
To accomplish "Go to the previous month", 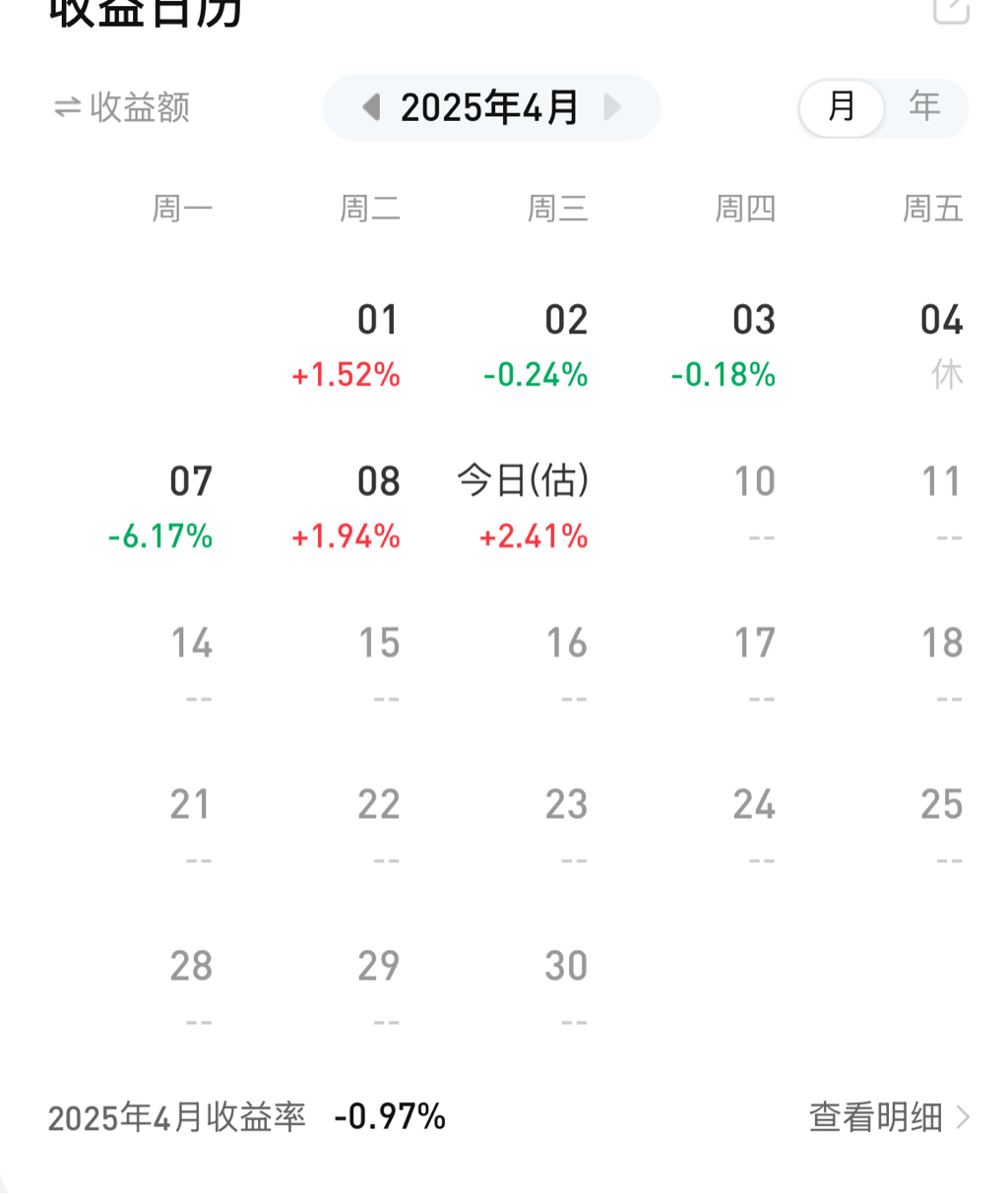I will click(x=371, y=107).
